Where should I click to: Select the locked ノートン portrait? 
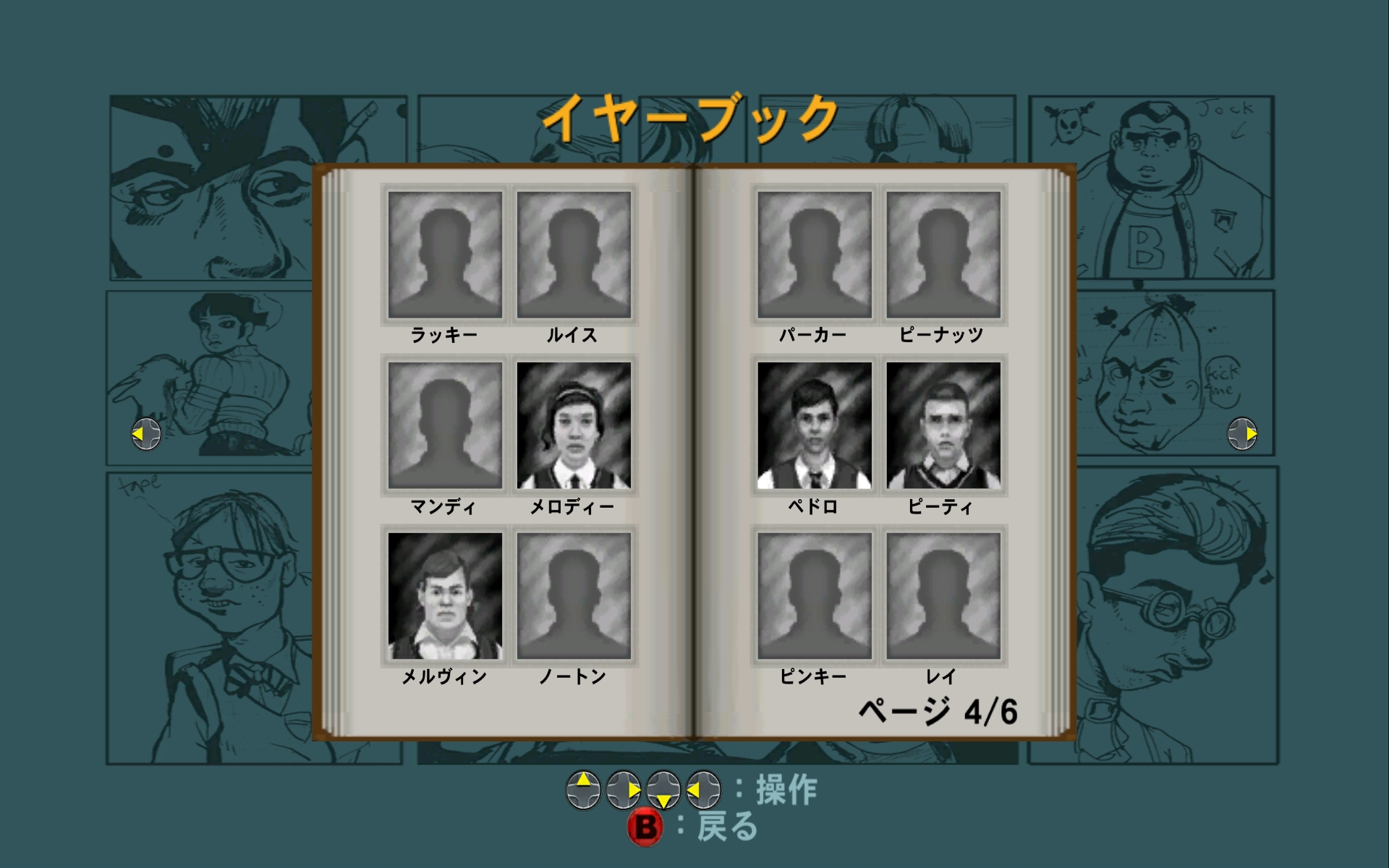click(x=574, y=596)
